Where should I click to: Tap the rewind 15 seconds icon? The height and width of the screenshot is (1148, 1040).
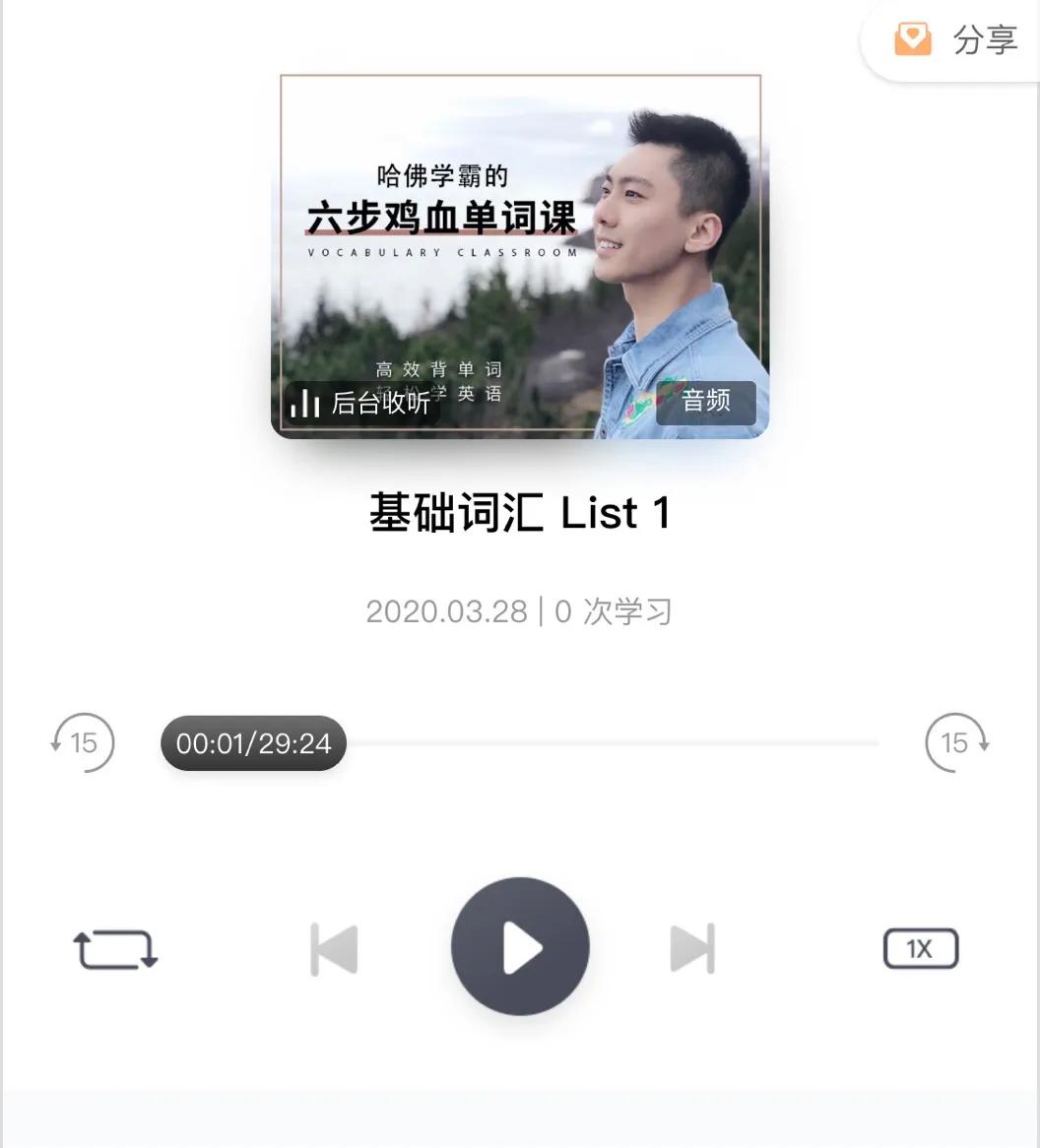(x=83, y=743)
